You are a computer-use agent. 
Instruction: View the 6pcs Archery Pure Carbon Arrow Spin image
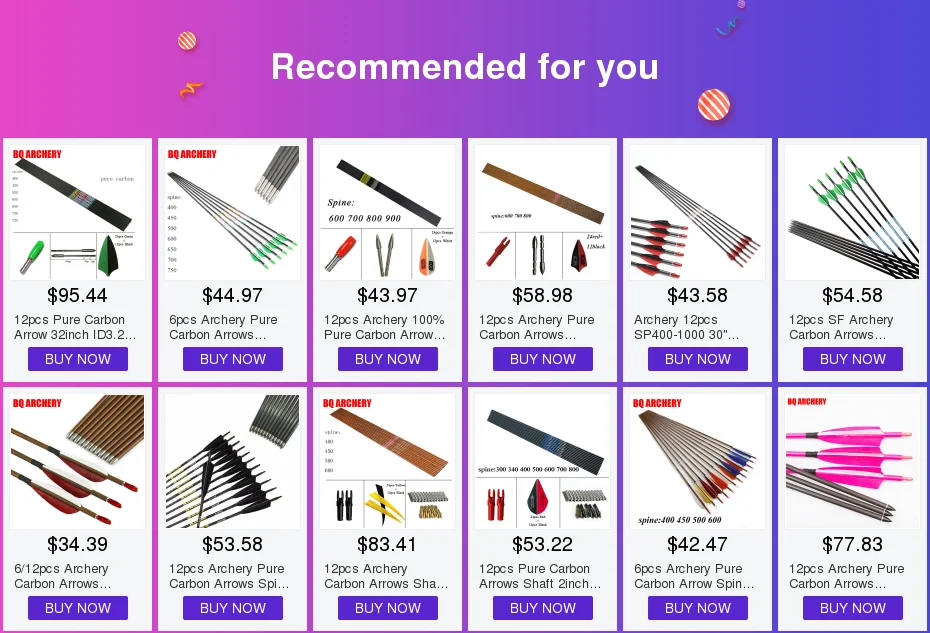[698, 462]
